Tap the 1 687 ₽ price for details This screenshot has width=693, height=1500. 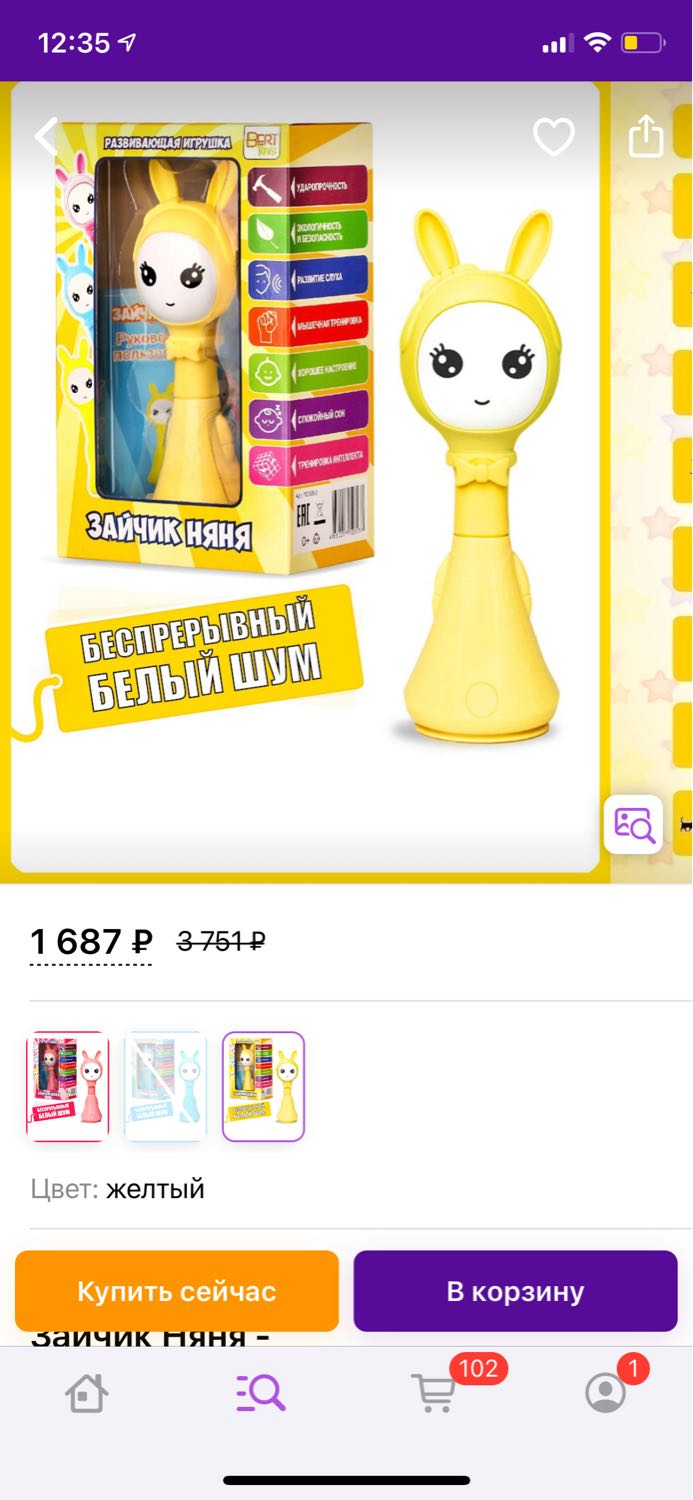[91, 942]
